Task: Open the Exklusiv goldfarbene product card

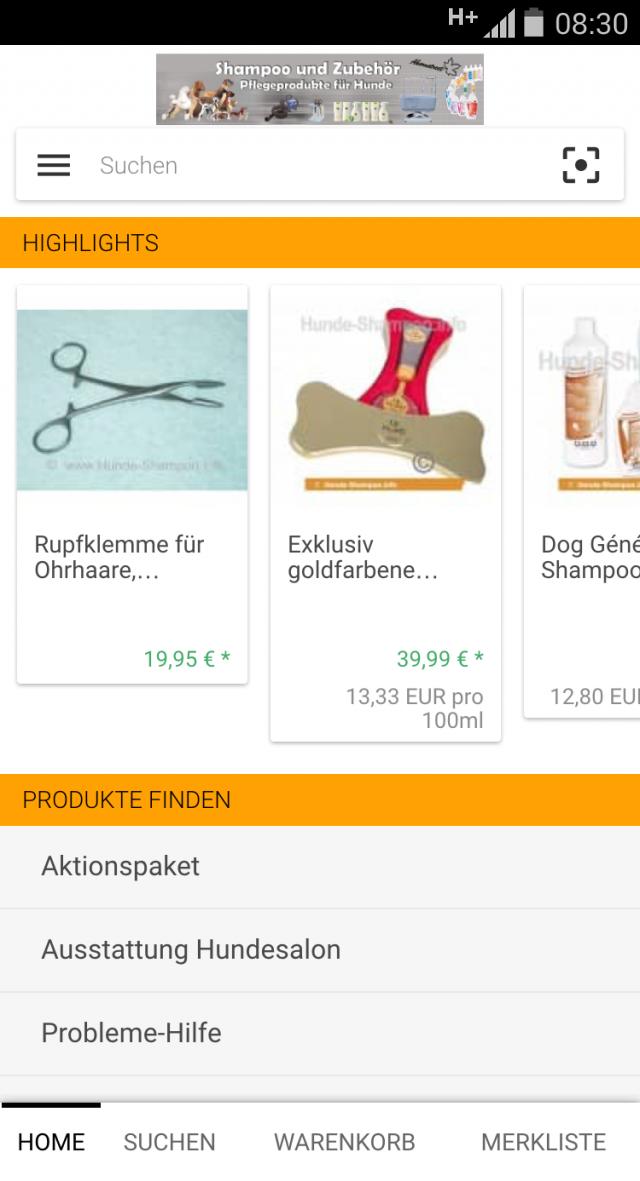Action: click(x=385, y=512)
